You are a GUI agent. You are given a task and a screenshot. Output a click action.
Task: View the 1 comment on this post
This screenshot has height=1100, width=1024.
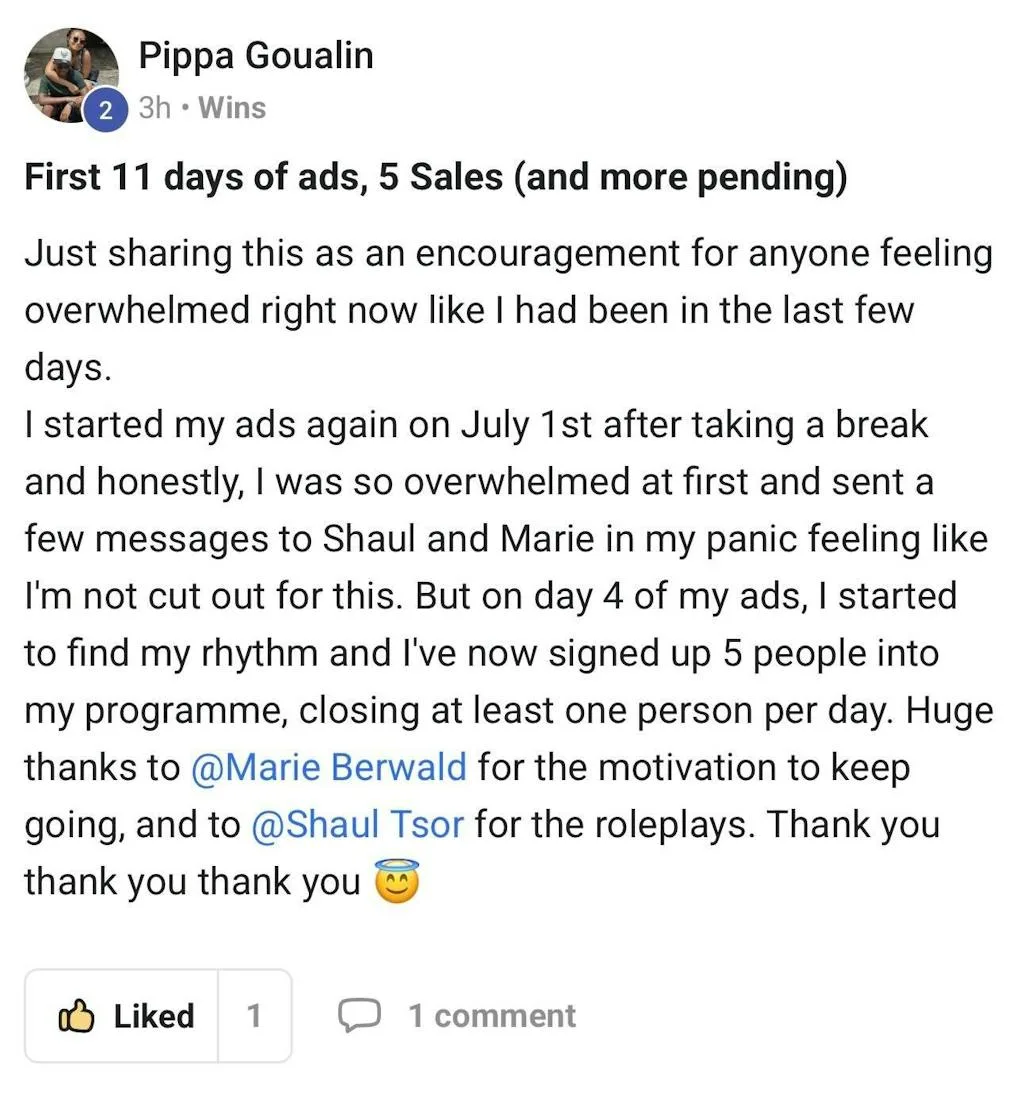coord(492,1015)
